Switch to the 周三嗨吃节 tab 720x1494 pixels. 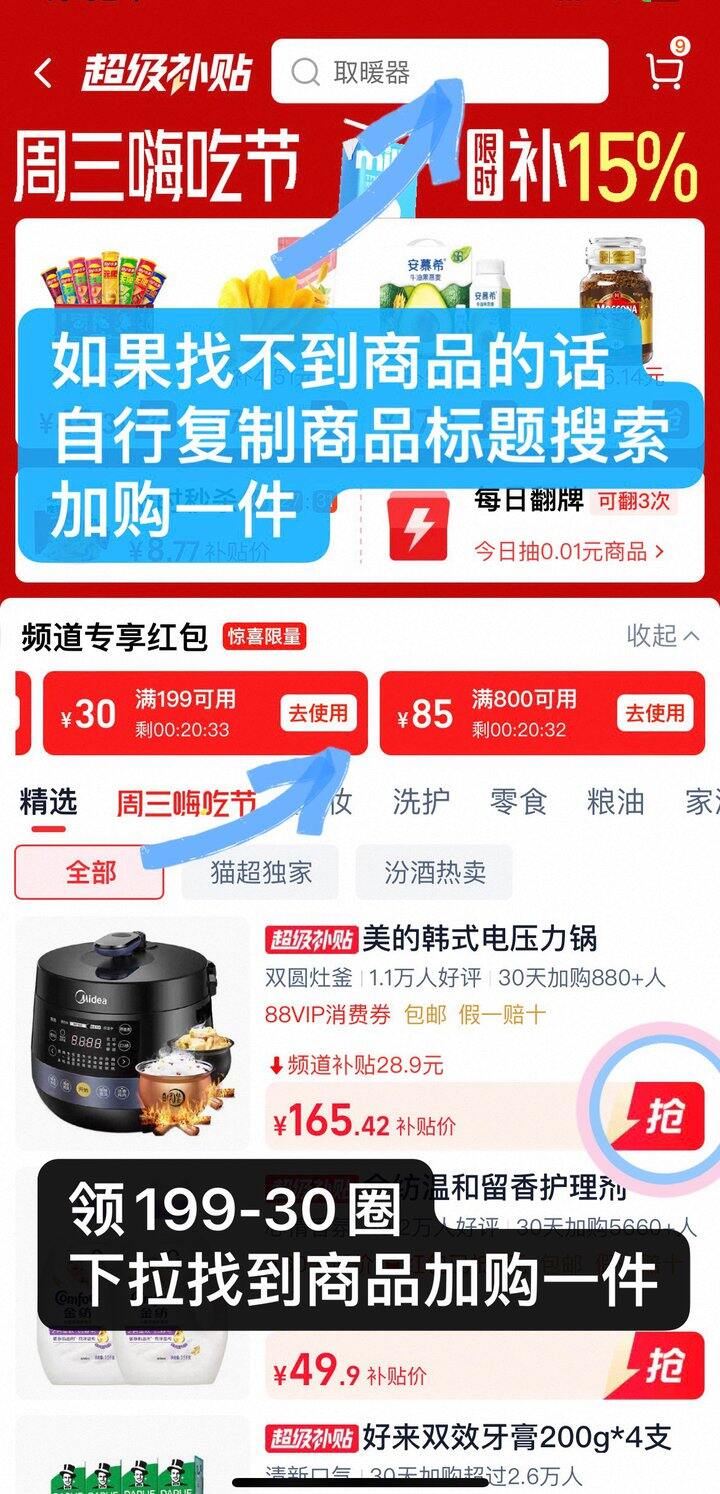coord(187,803)
